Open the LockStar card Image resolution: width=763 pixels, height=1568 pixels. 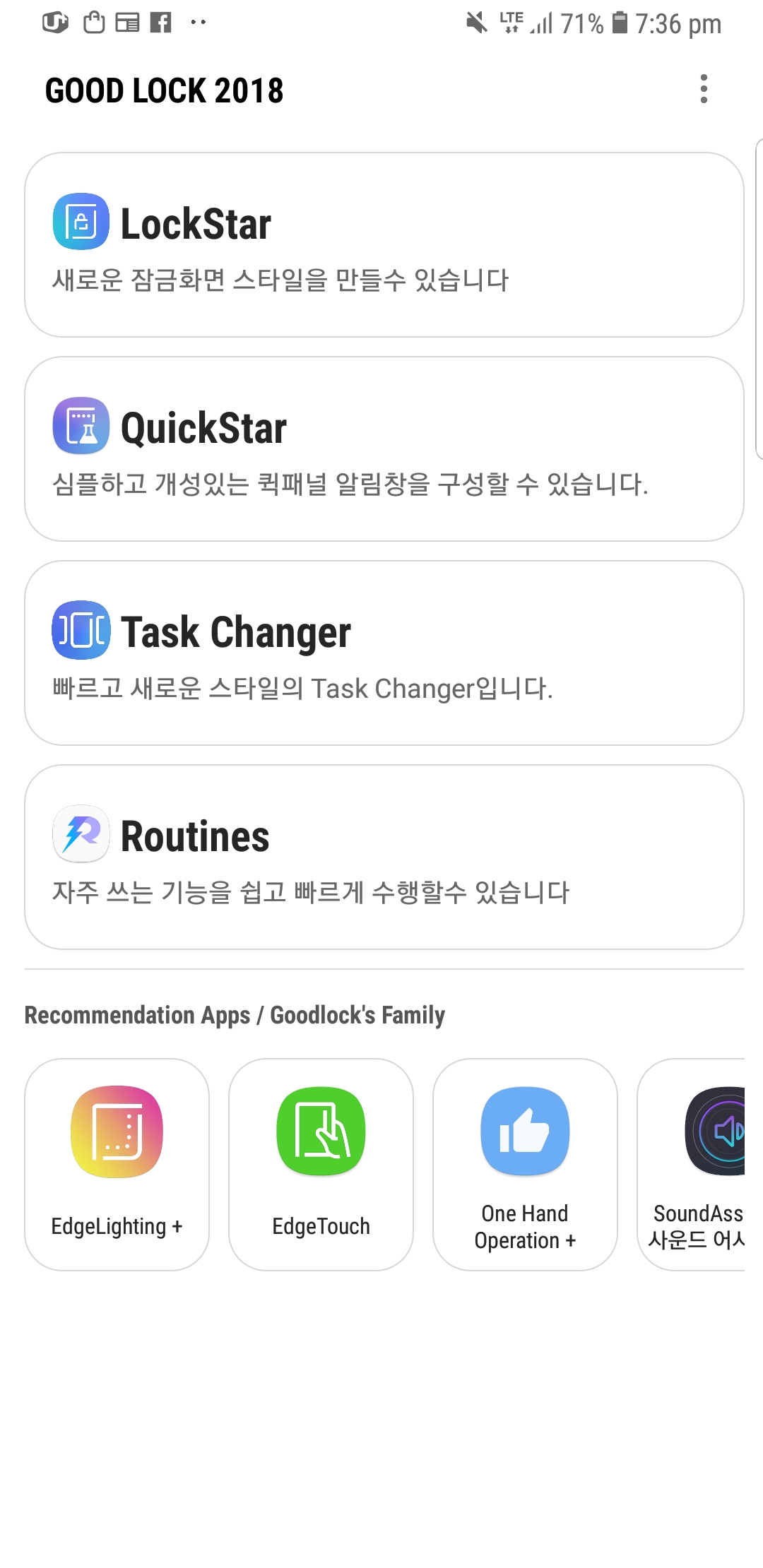coord(384,245)
